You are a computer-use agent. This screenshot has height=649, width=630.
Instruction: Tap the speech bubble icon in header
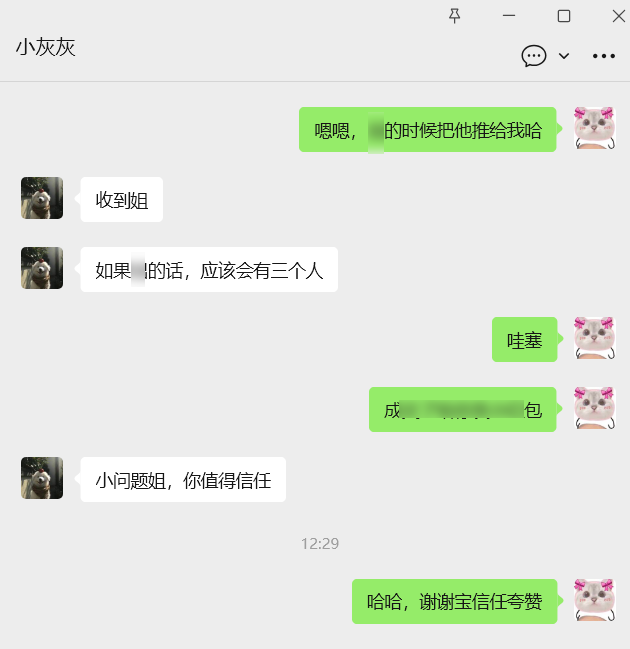[534, 56]
